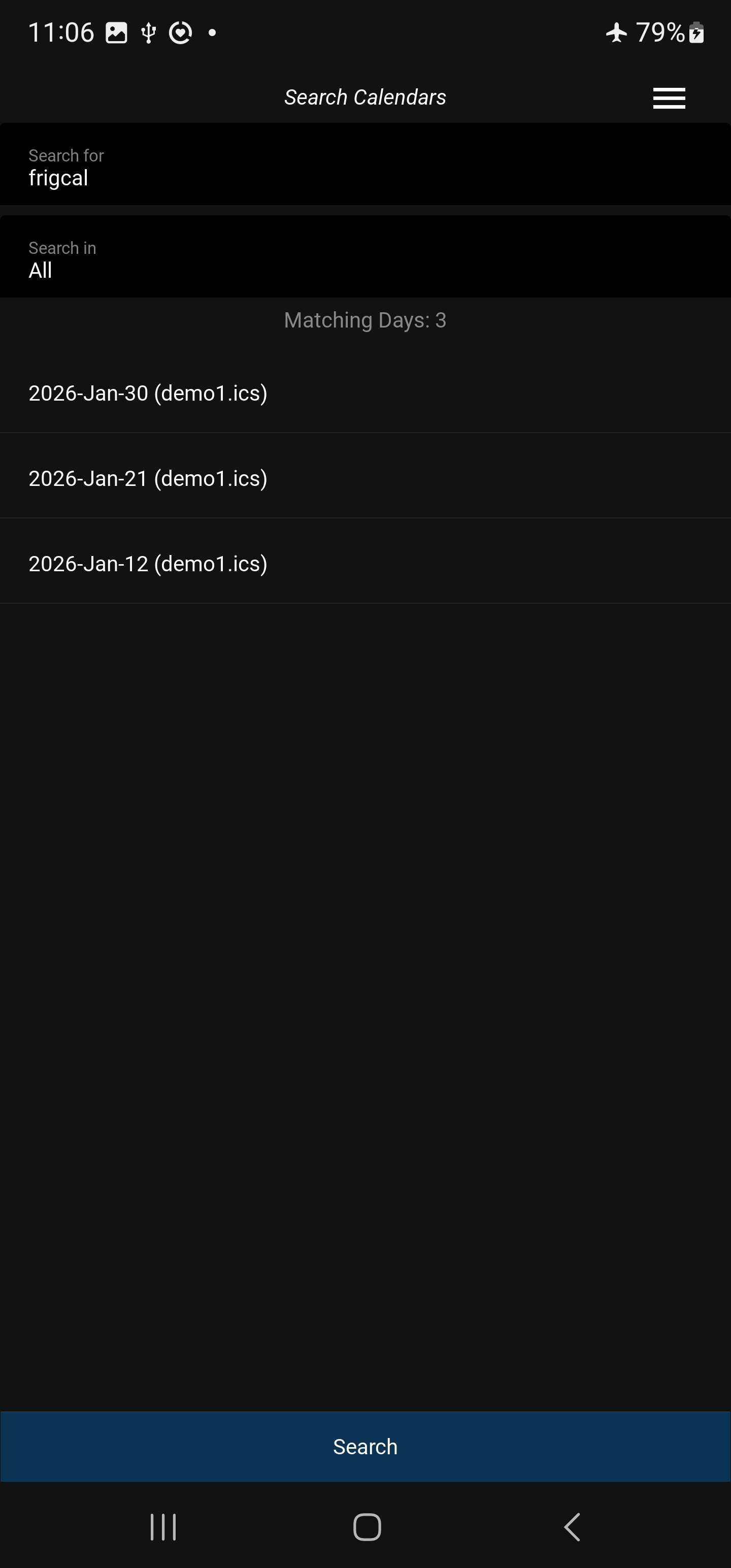
Task: Open the hamburger menu
Action: click(669, 98)
